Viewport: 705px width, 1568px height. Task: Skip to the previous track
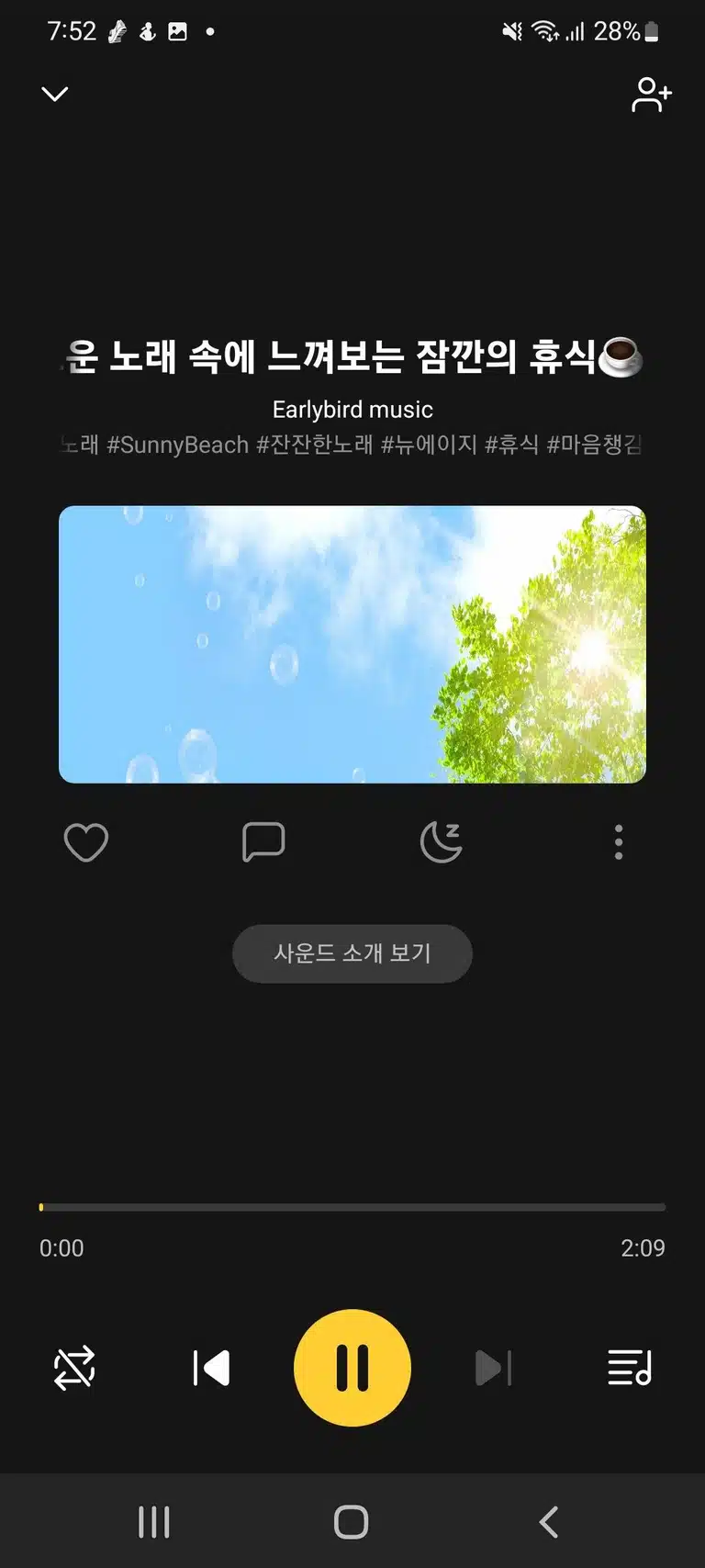(211, 1368)
